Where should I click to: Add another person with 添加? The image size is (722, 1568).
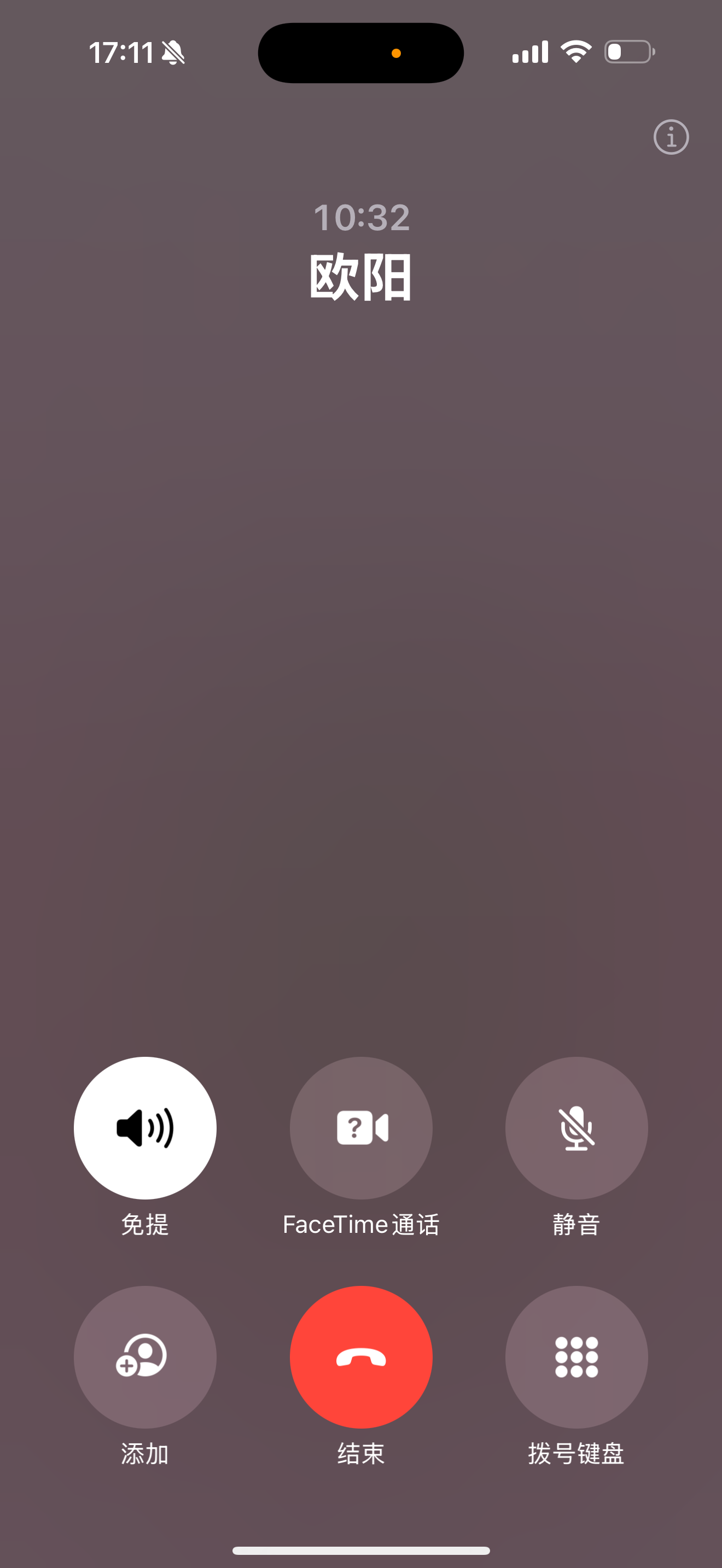tap(145, 1357)
